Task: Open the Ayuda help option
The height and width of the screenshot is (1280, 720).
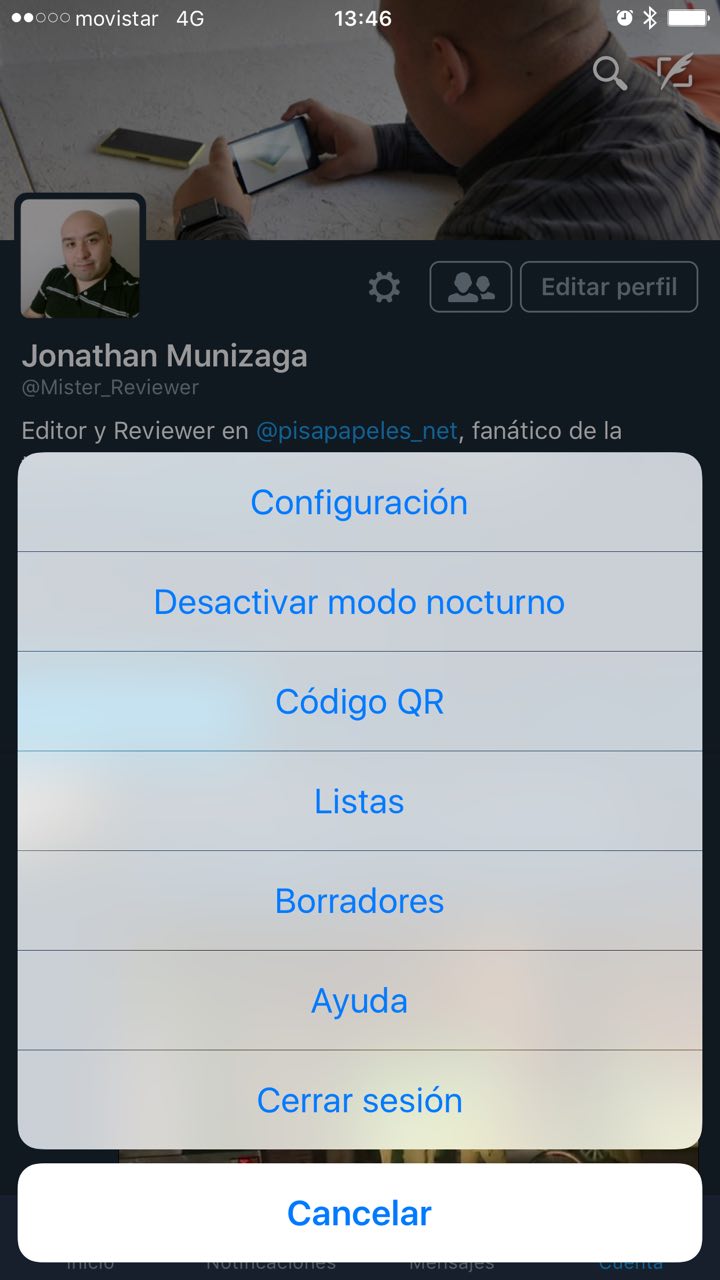Action: tap(359, 1001)
